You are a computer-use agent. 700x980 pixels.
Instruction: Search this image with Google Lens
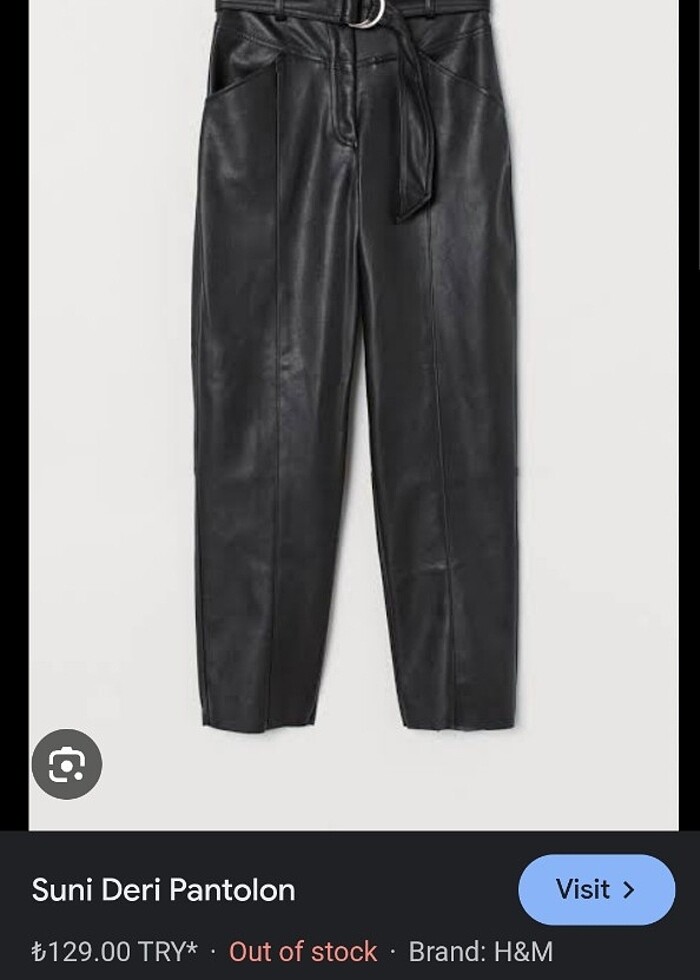pos(67,765)
